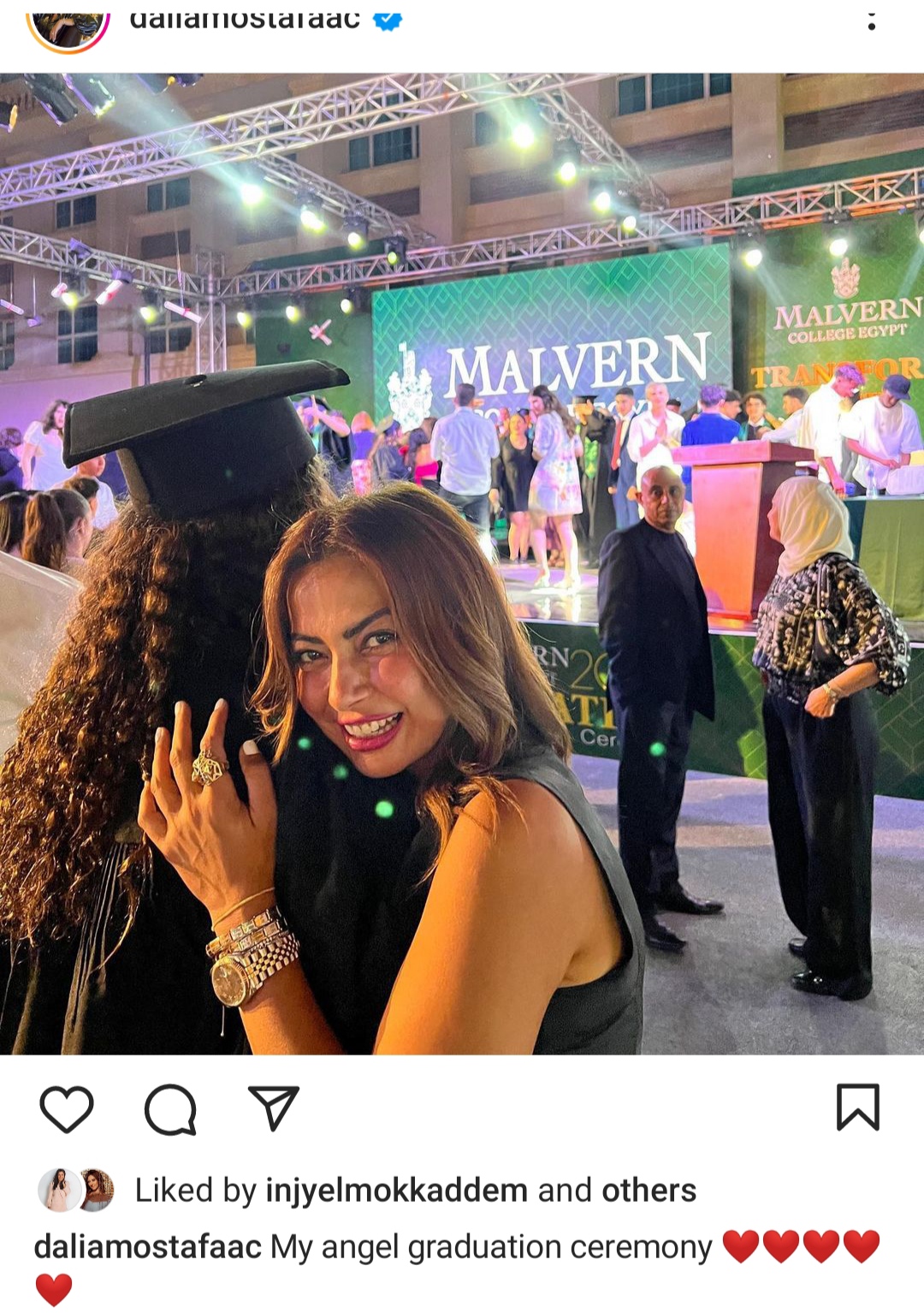Open daliamostafaac's profile from the header username
Viewport: 924px width, 1313px height.
point(245,19)
